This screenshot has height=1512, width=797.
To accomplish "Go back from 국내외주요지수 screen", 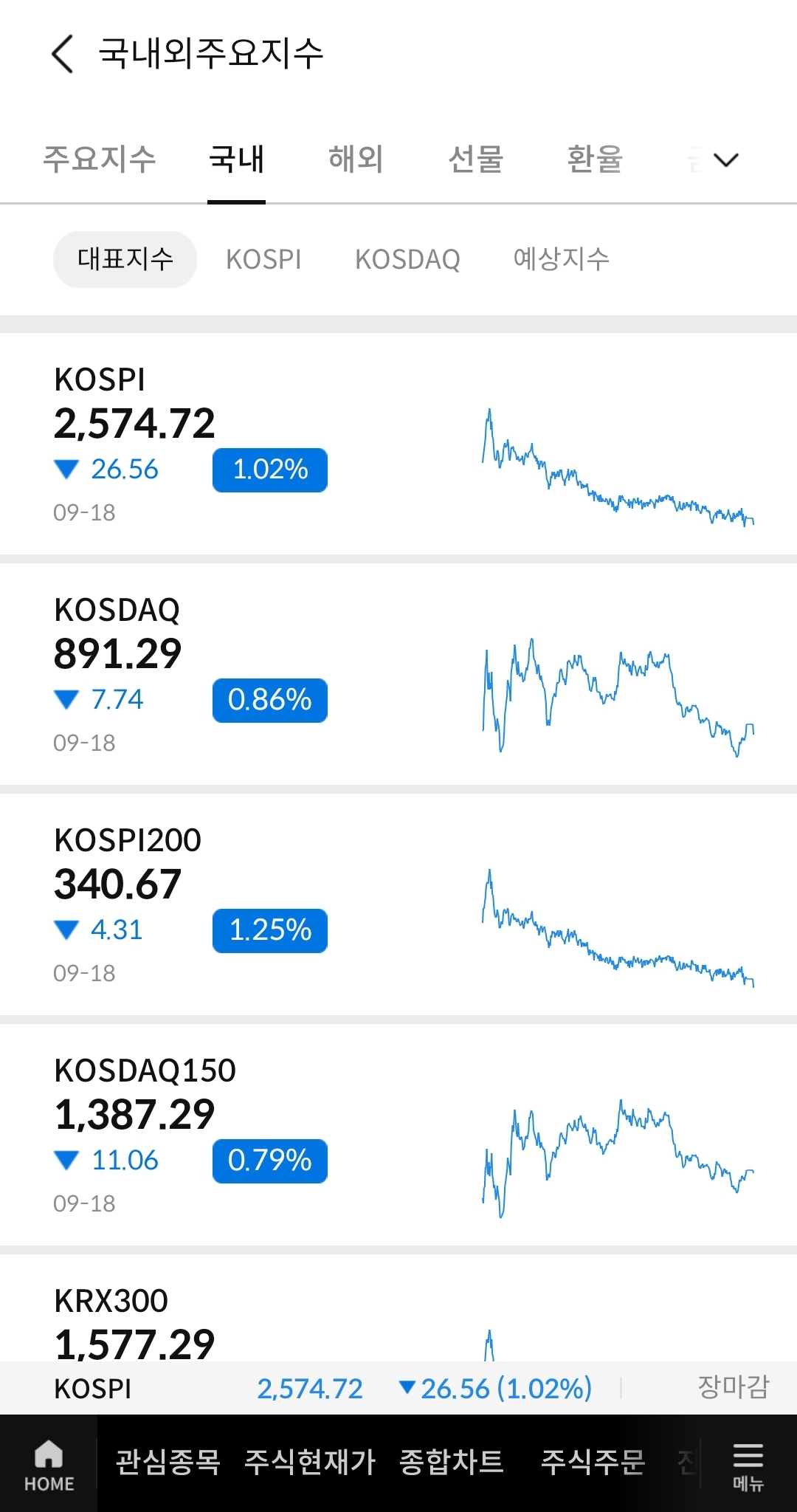I will (x=63, y=54).
